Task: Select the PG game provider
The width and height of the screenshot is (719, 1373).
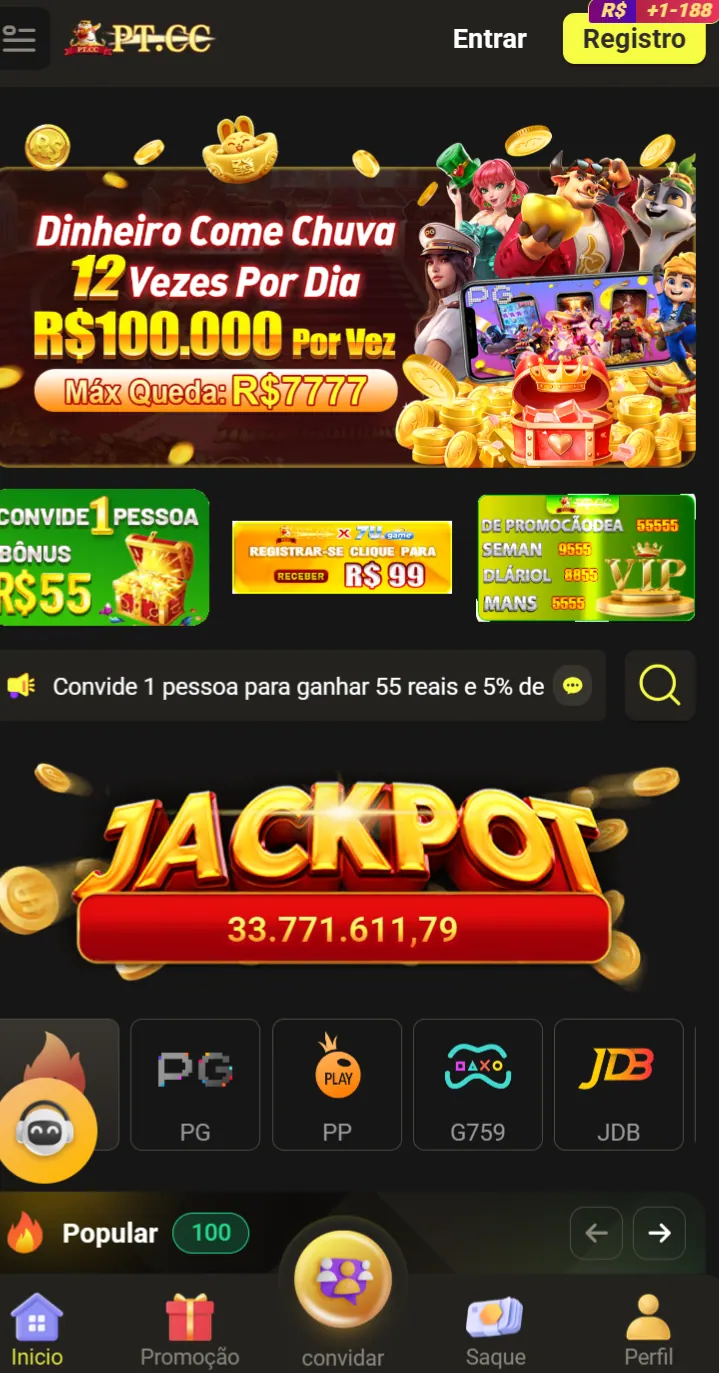Action: (195, 1084)
